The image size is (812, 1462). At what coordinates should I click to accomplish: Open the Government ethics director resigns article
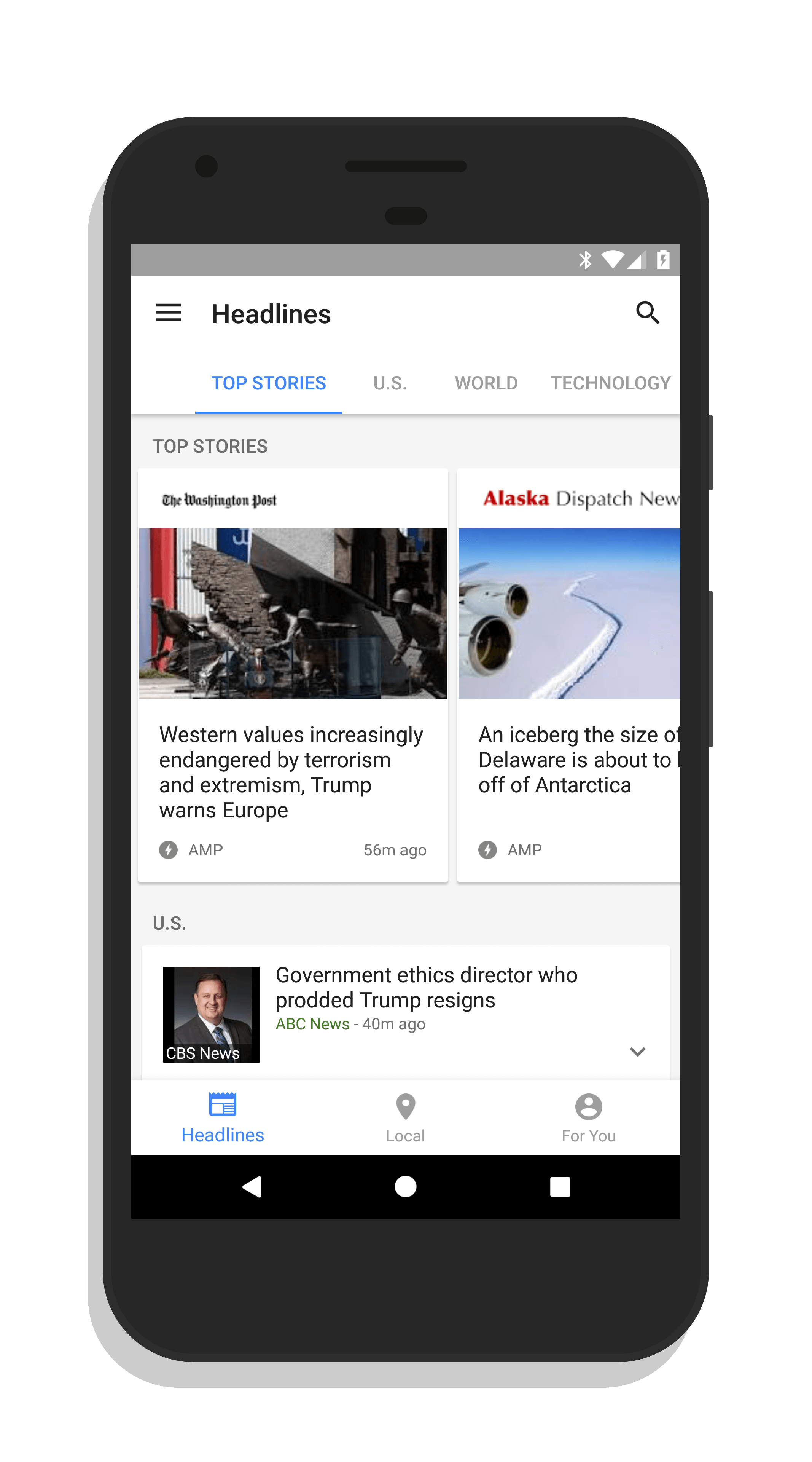427,988
